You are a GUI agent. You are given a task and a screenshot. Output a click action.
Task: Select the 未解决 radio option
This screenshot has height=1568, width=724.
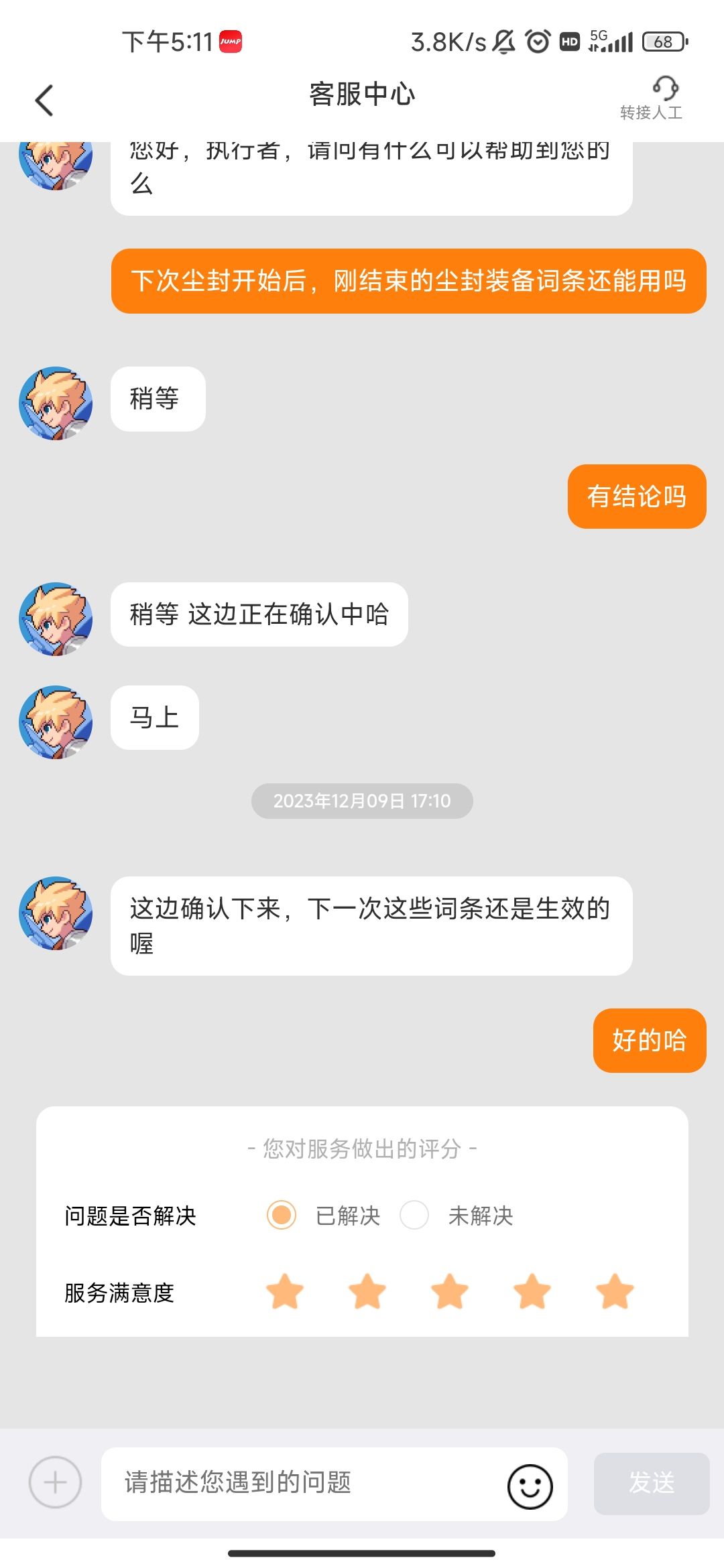tap(414, 1215)
